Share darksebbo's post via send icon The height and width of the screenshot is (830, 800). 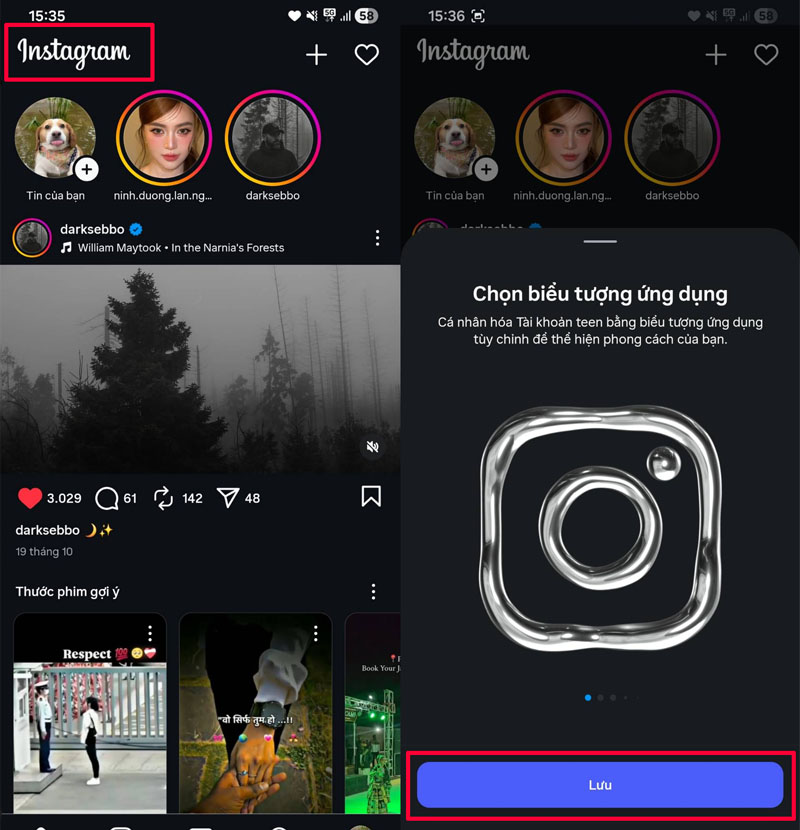pyautogui.click(x=228, y=497)
